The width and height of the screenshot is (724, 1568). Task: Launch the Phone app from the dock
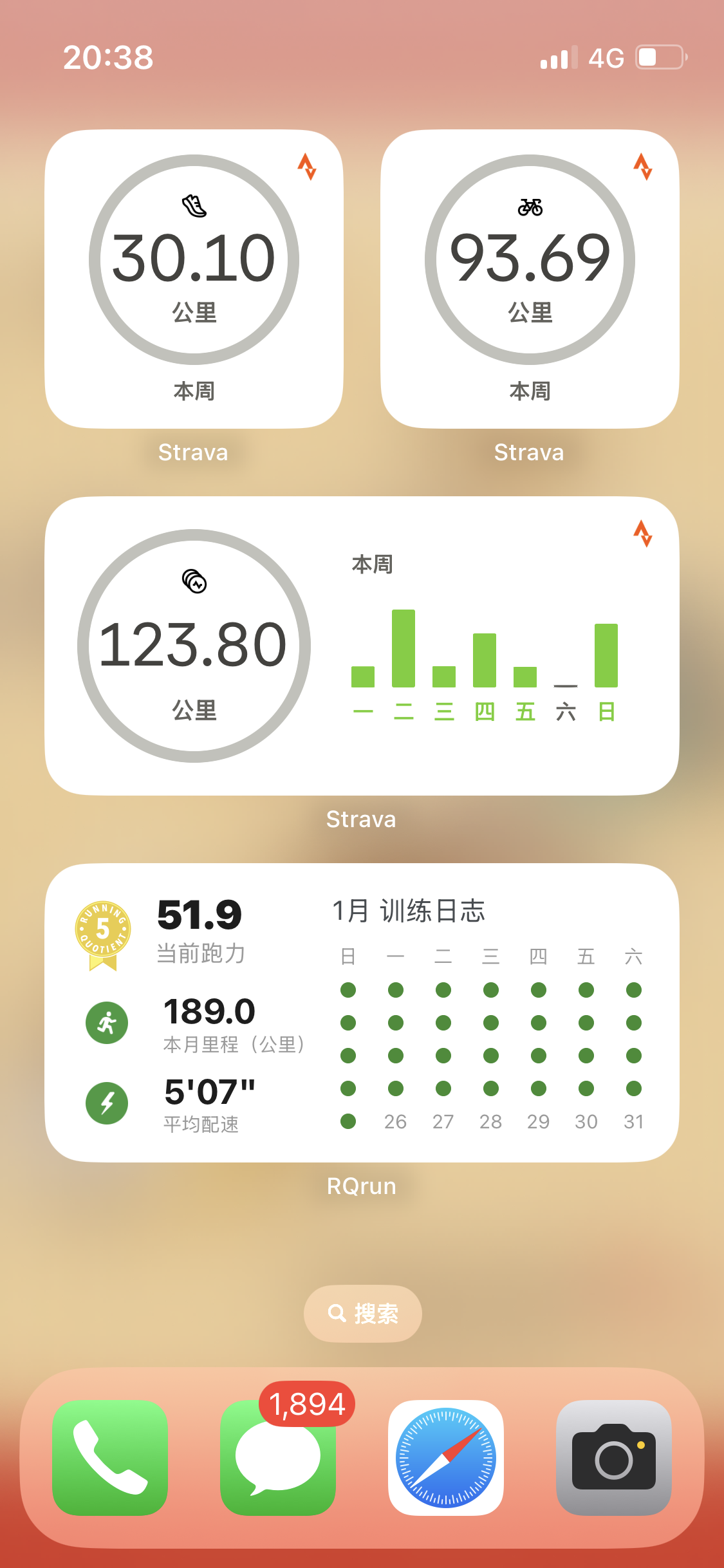[110, 1457]
